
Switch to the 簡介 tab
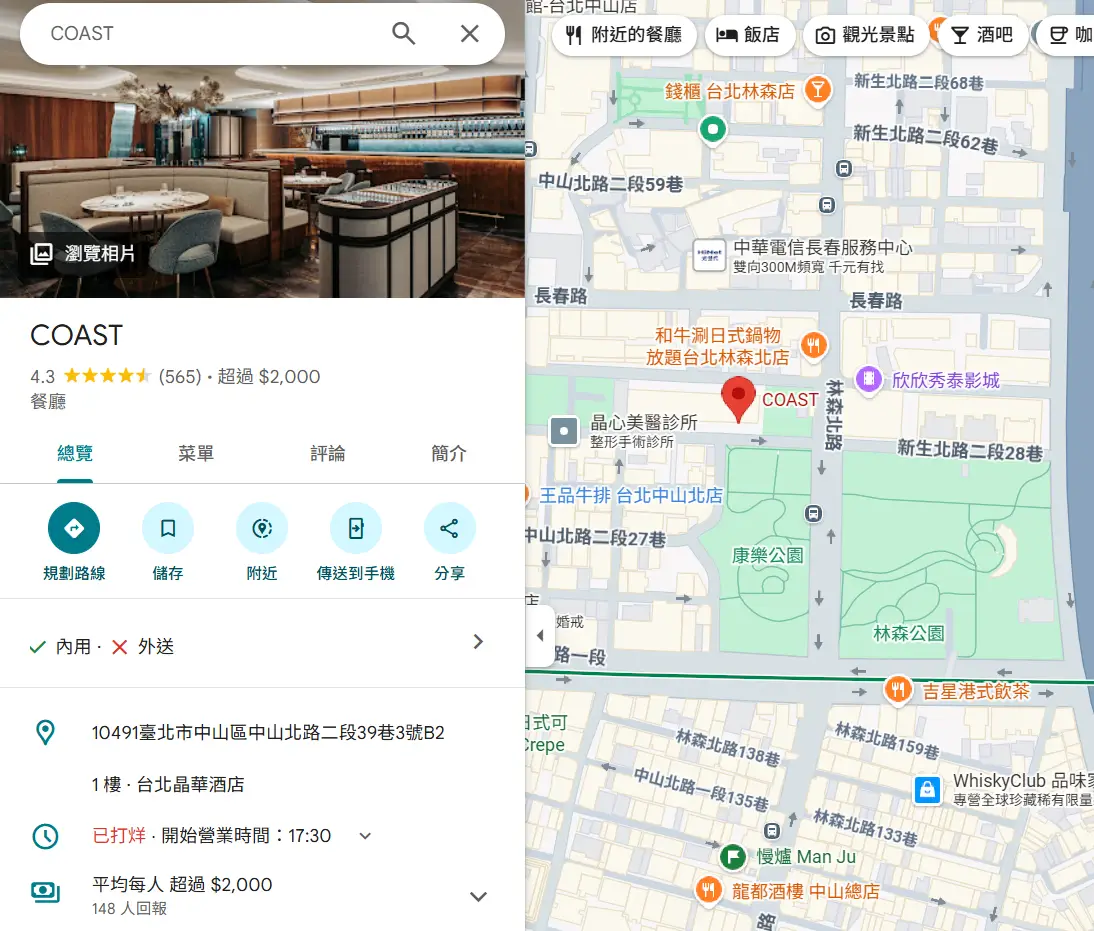pos(449,454)
